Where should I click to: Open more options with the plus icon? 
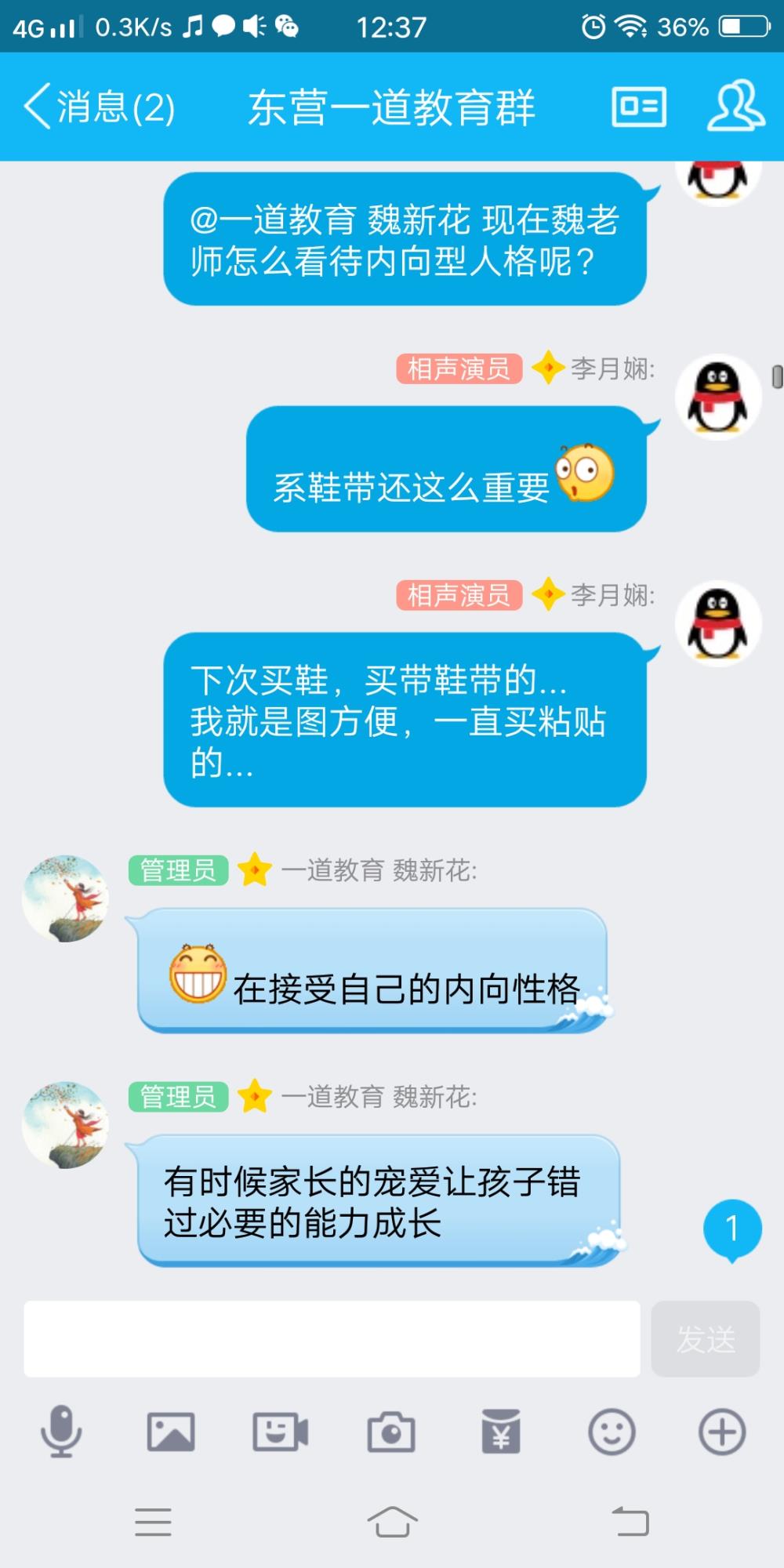pyautogui.click(x=722, y=1432)
